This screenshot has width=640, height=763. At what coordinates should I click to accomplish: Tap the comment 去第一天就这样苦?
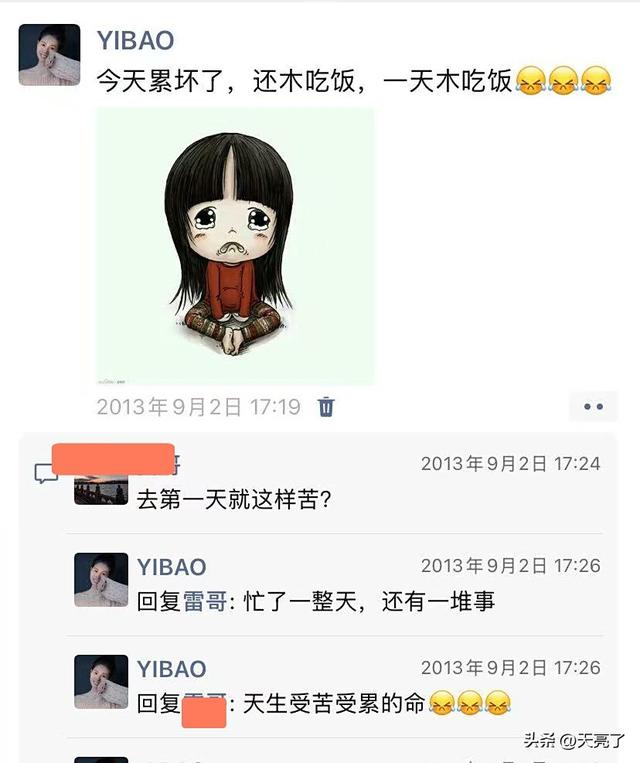point(234,498)
